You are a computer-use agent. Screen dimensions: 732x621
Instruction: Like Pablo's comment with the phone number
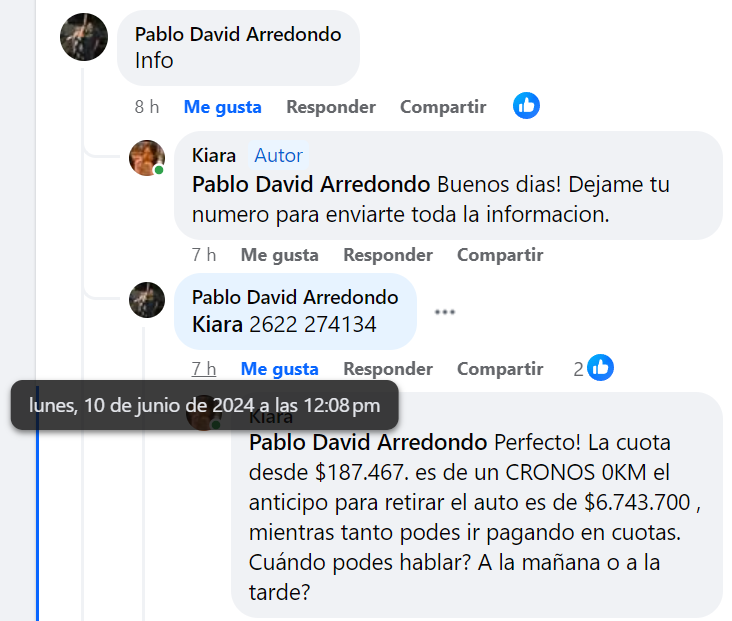pos(279,369)
